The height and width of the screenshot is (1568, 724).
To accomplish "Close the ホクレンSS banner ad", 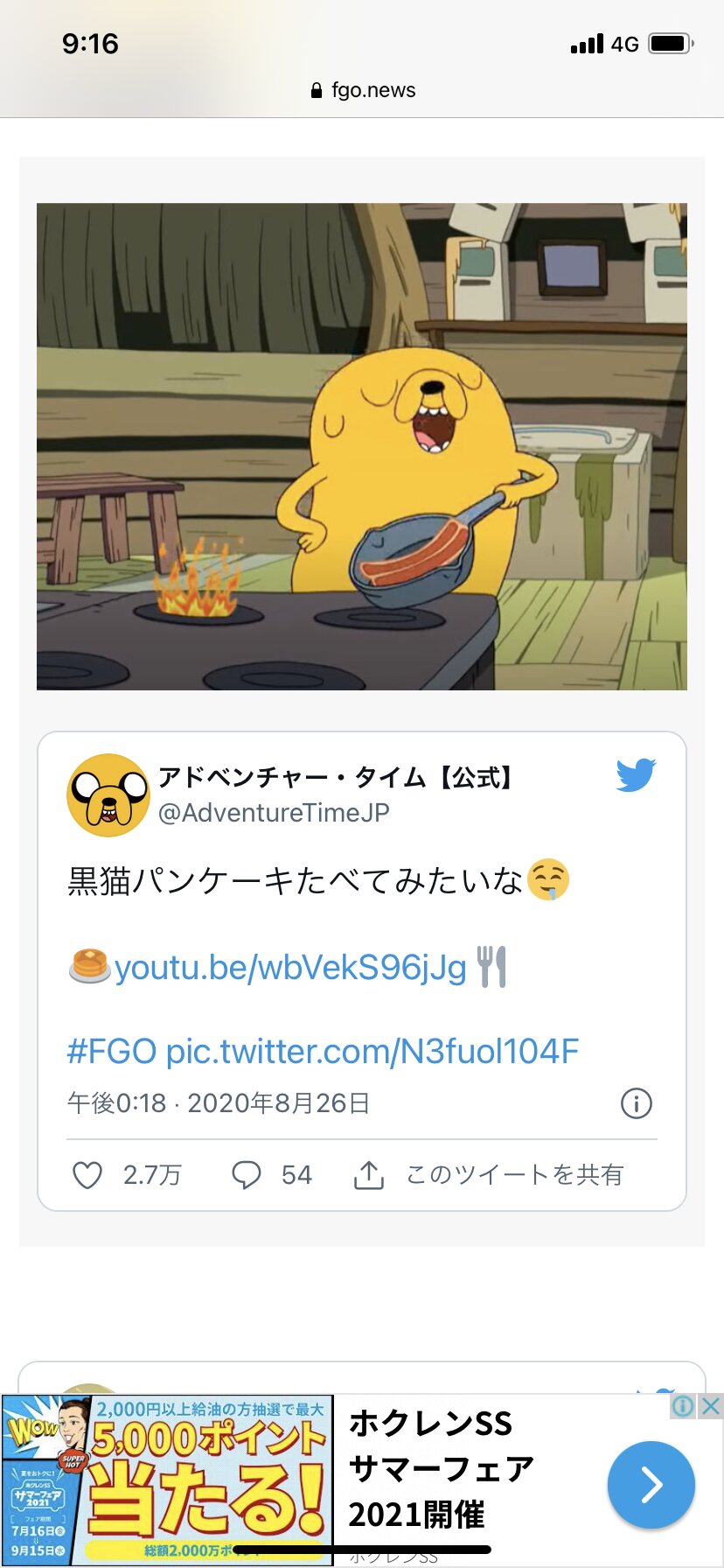I will 711,1406.
